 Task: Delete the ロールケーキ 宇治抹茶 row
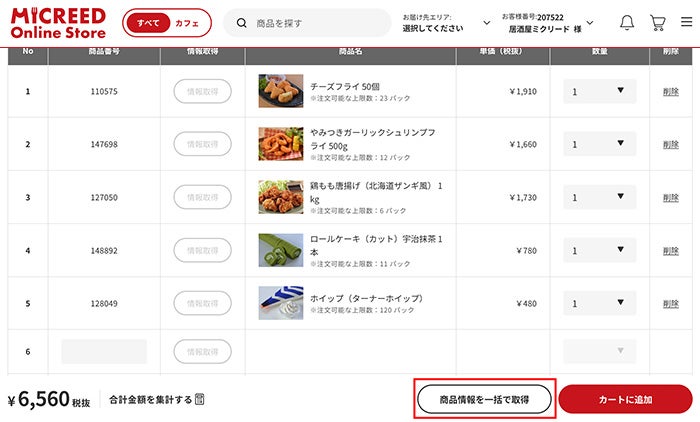coord(670,251)
